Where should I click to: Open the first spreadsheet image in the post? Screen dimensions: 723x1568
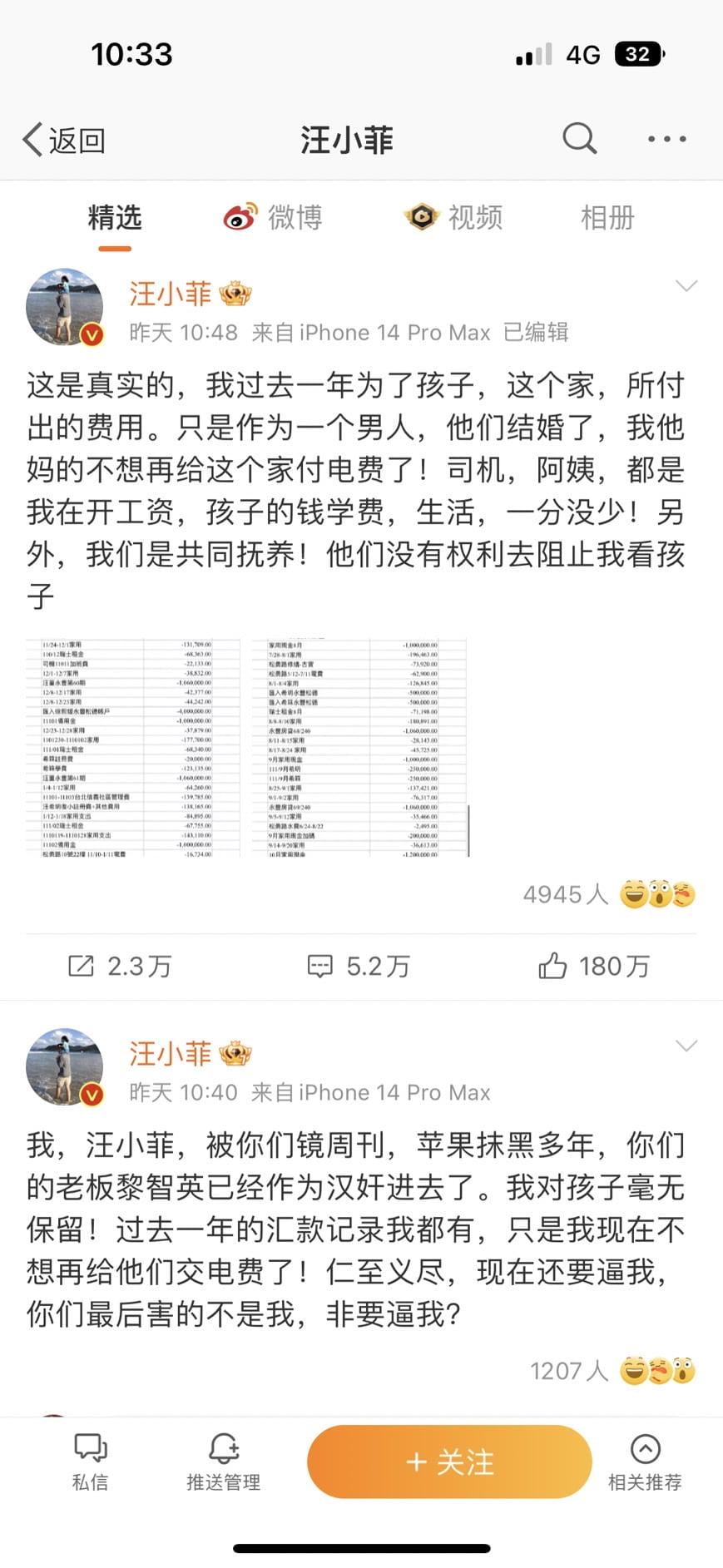tap(133, 748)
